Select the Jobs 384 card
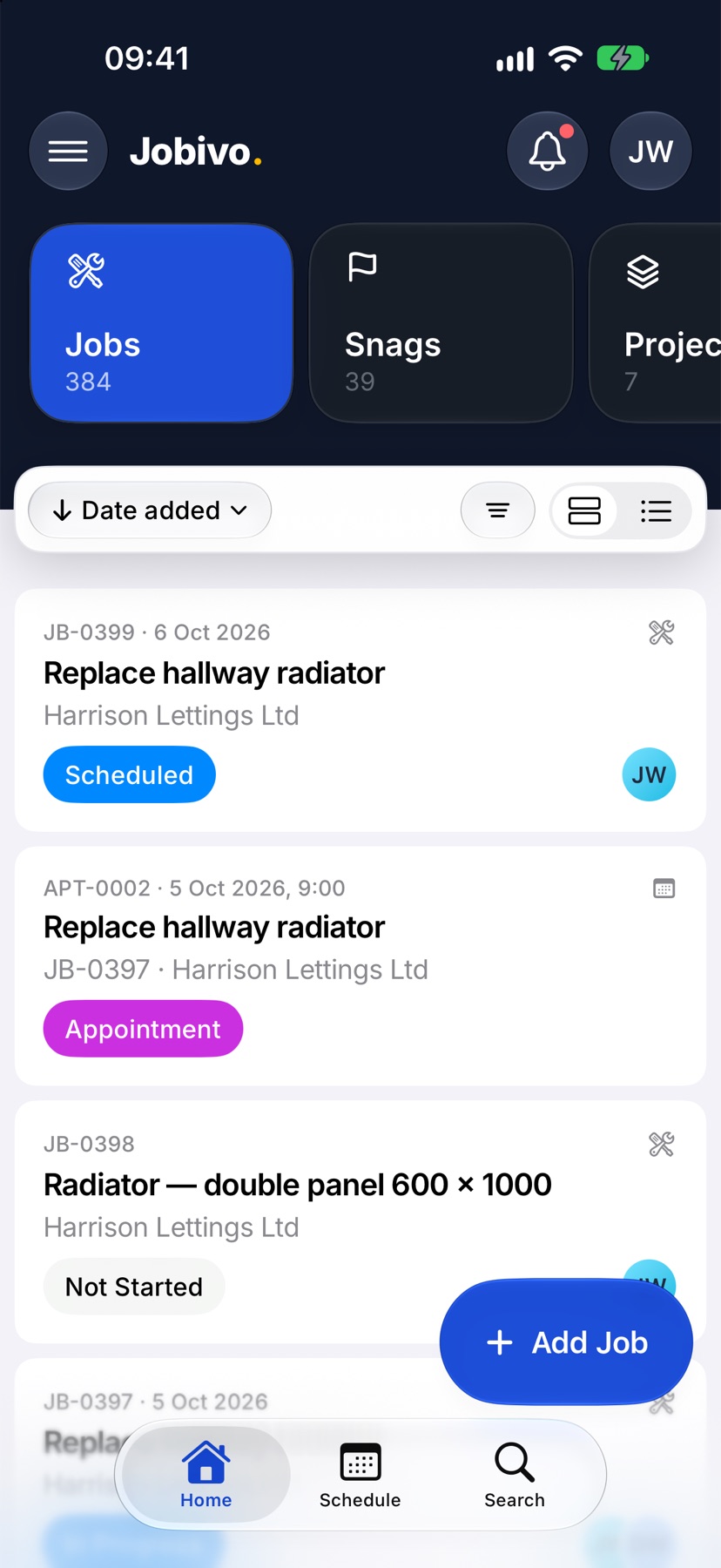721x1568 pixels. pos(161,323)
